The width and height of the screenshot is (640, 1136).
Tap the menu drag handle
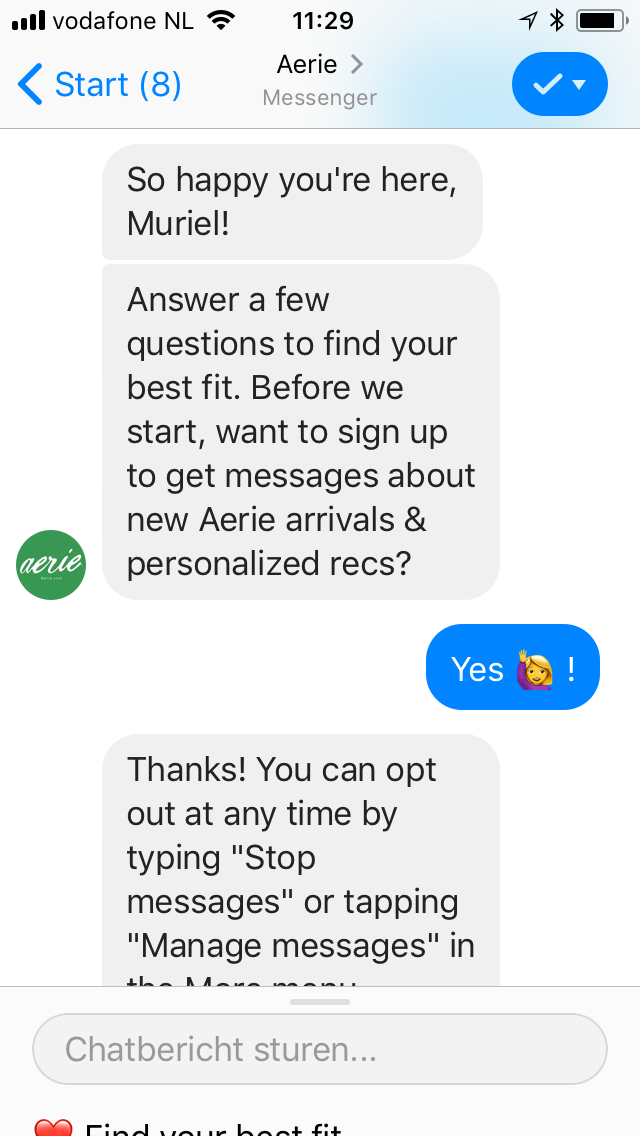(x=320, y=1001)
